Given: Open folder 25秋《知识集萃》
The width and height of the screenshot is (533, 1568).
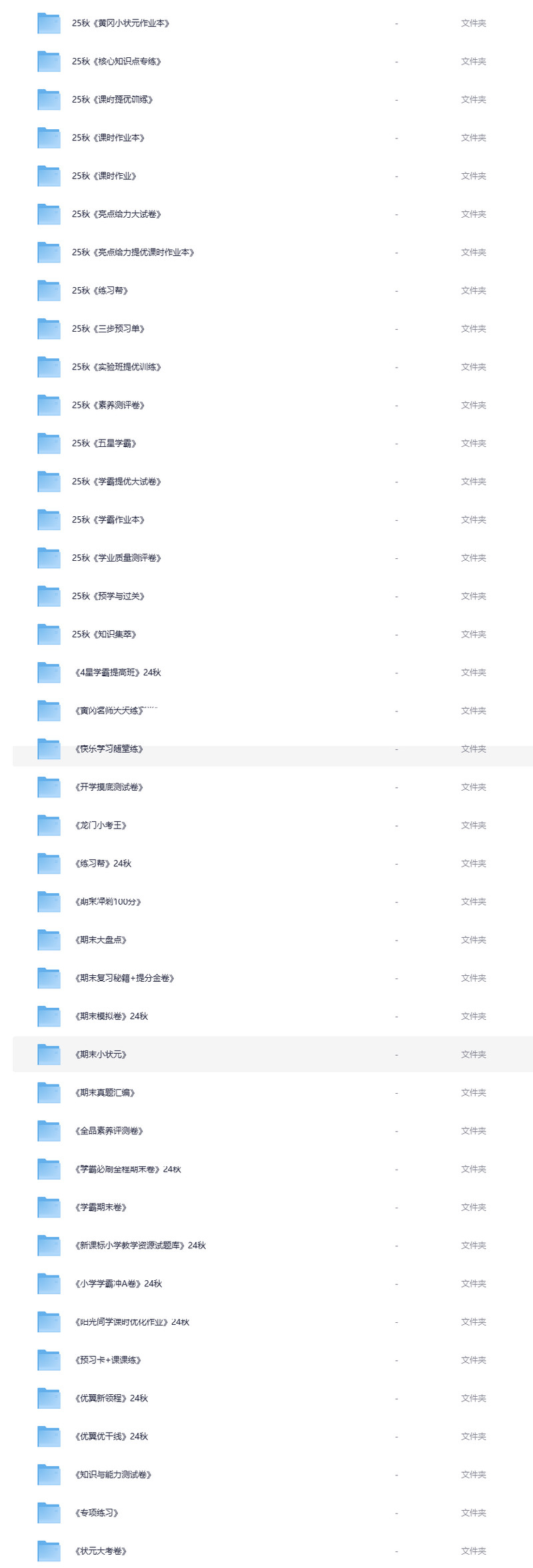Looking at the screenshot, I should click(x=104, y=635).
